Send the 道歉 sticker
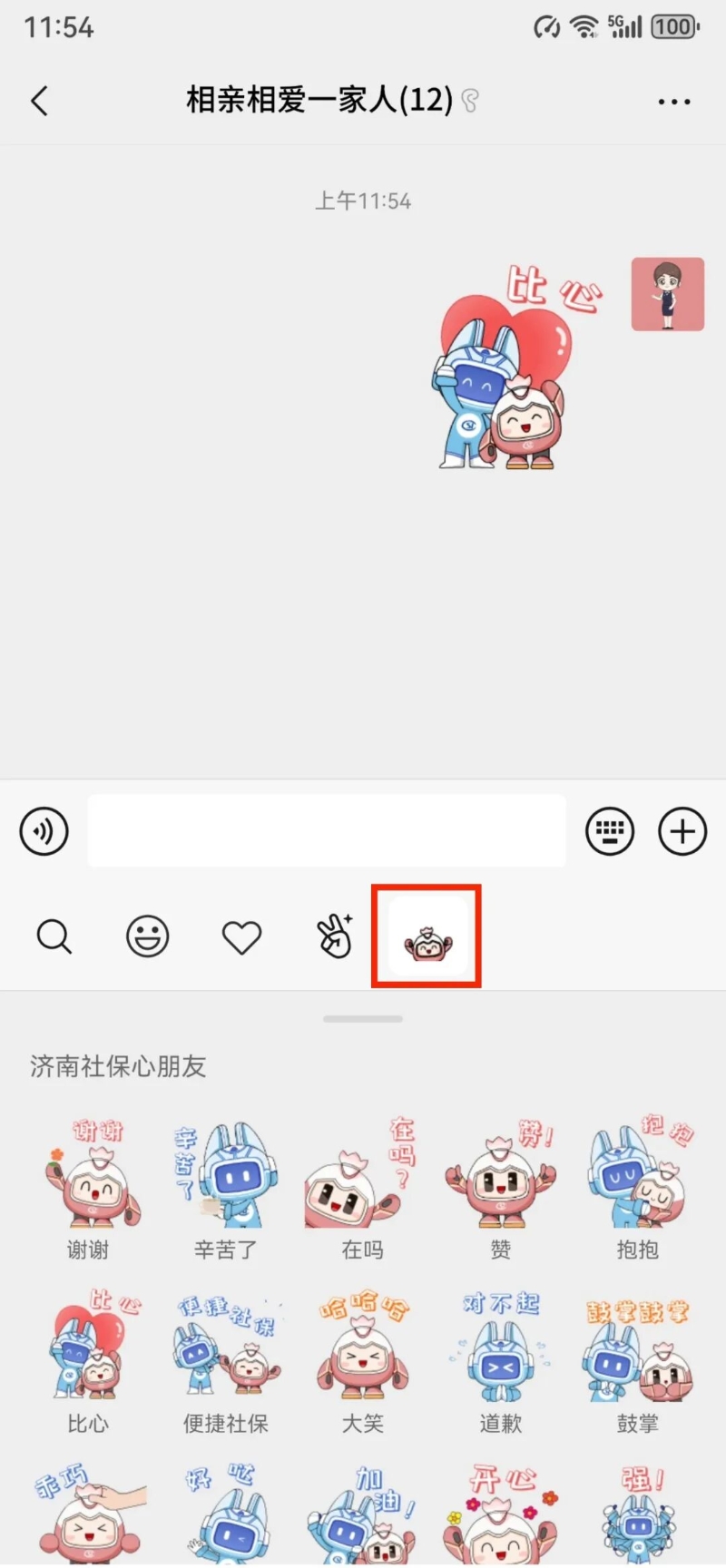The height and width of the screenshot is (1568, 726). pyautogui.click(x=500, y=1349)
